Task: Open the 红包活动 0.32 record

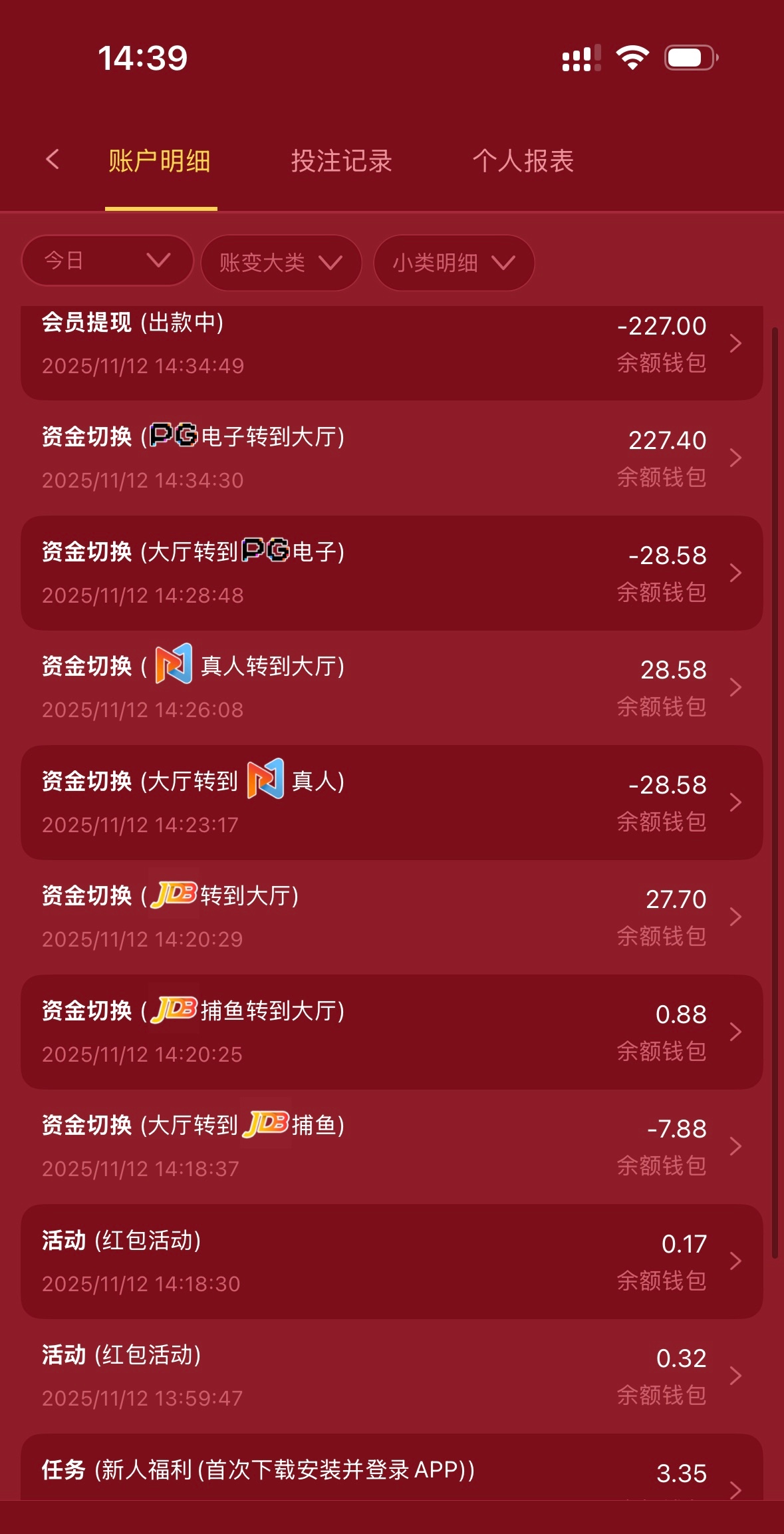Action: pos(391,1376)
